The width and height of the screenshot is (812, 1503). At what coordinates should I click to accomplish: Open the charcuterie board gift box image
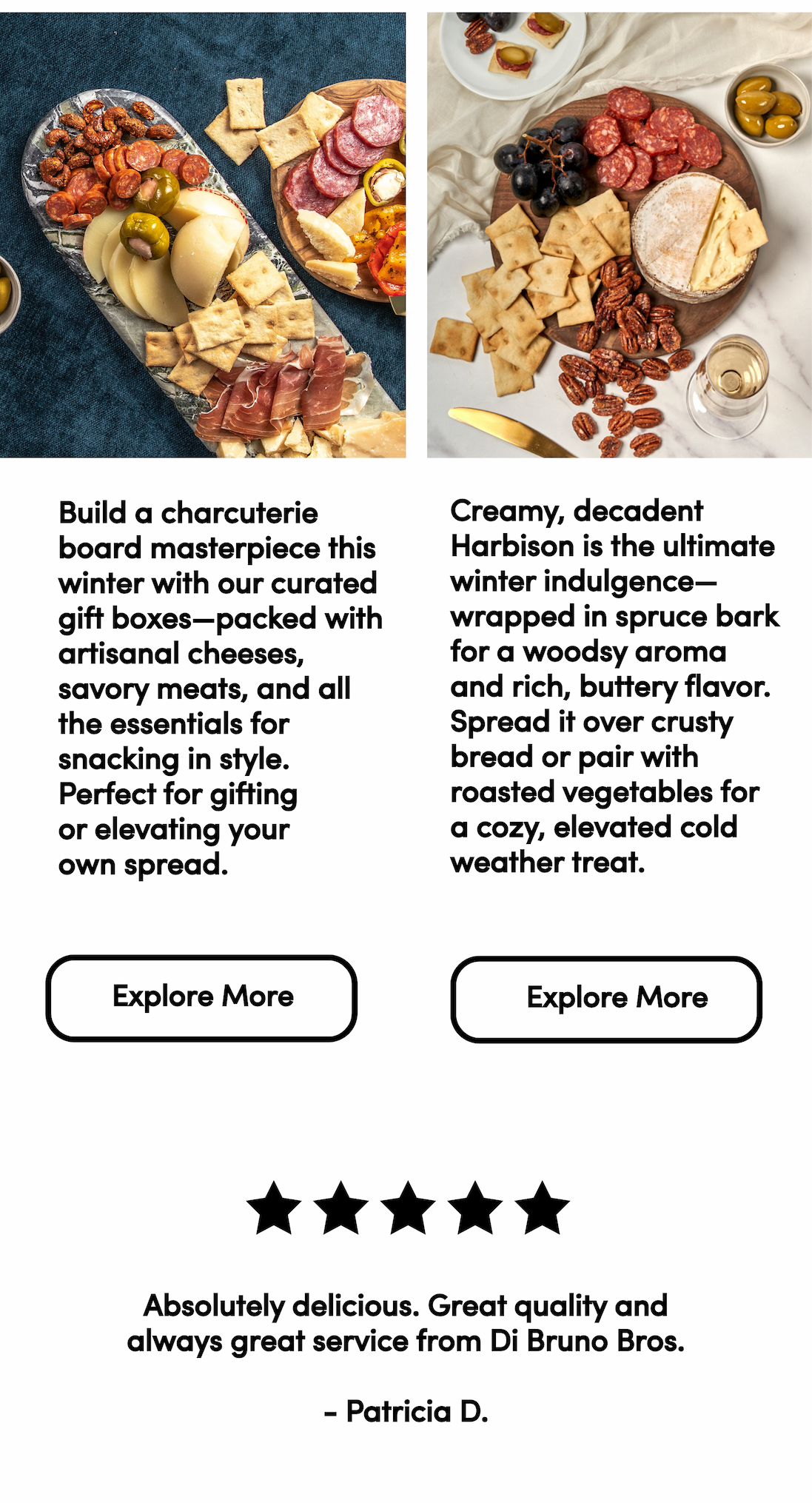[203, 235]
